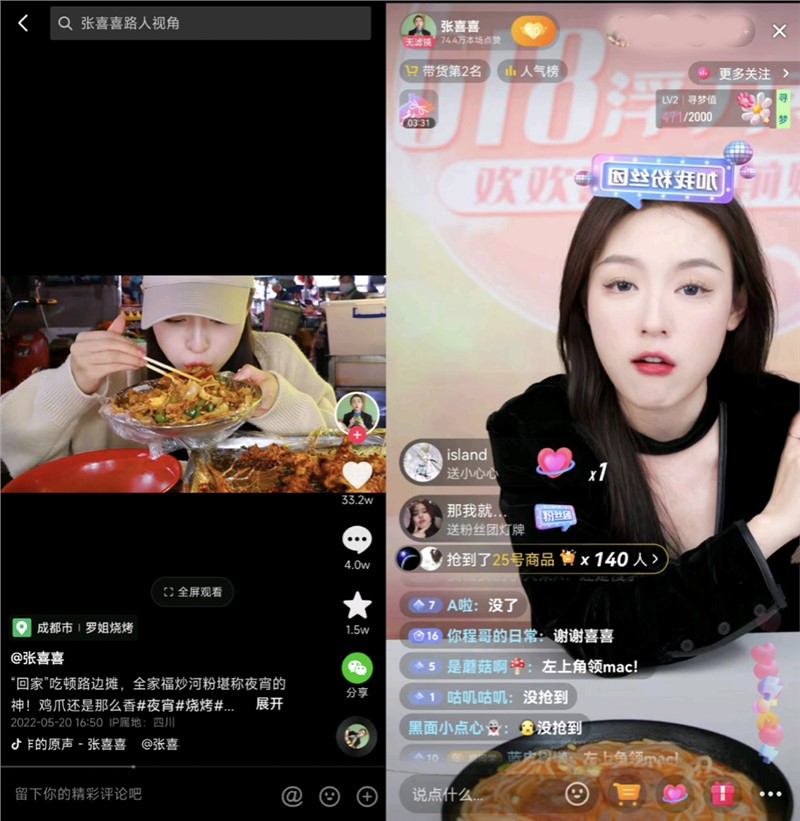Open the 带货第2名 ranking chip

(443, 71)
